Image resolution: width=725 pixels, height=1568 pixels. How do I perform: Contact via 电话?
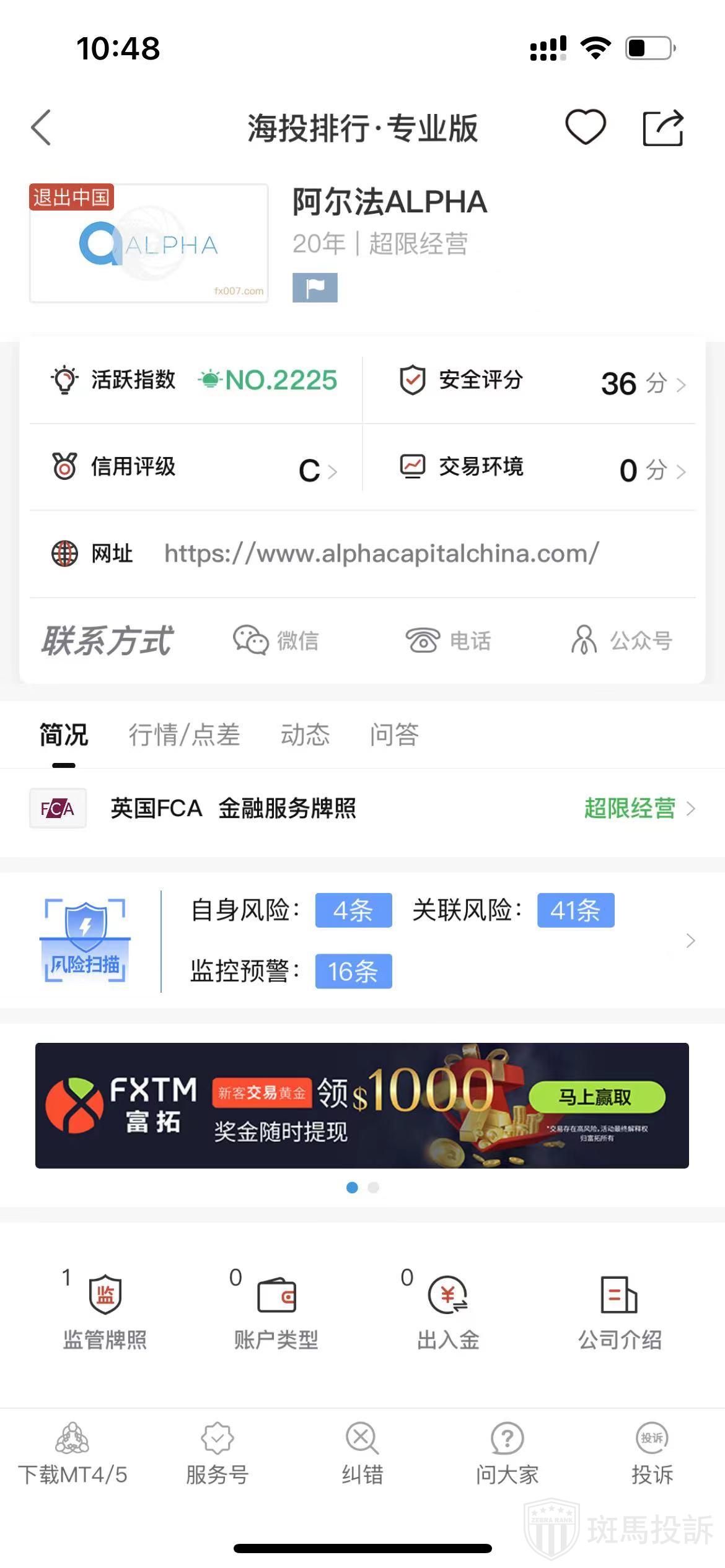point(448,640)
